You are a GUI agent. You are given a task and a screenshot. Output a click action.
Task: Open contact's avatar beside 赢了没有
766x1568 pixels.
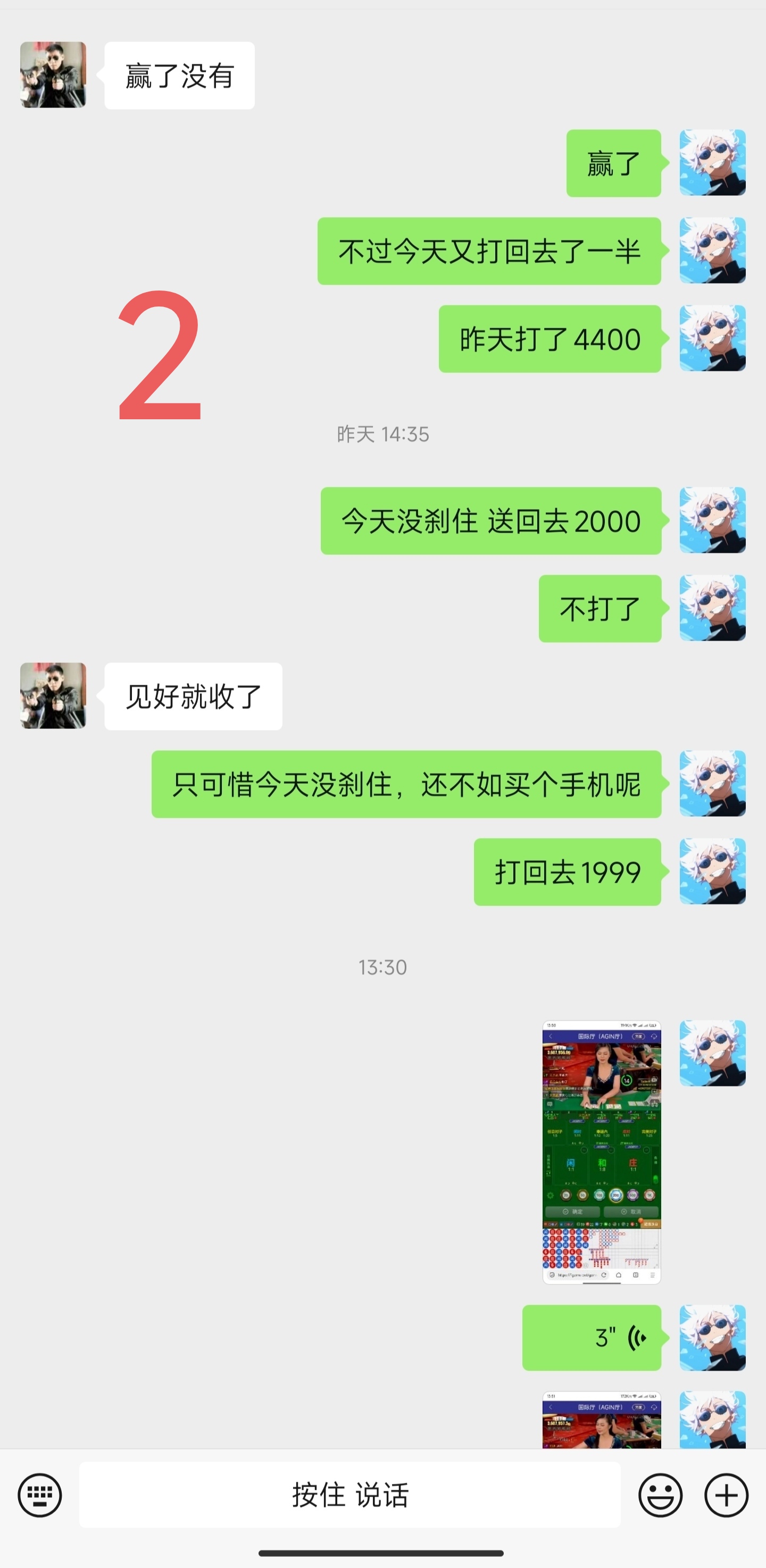(53, 75)
